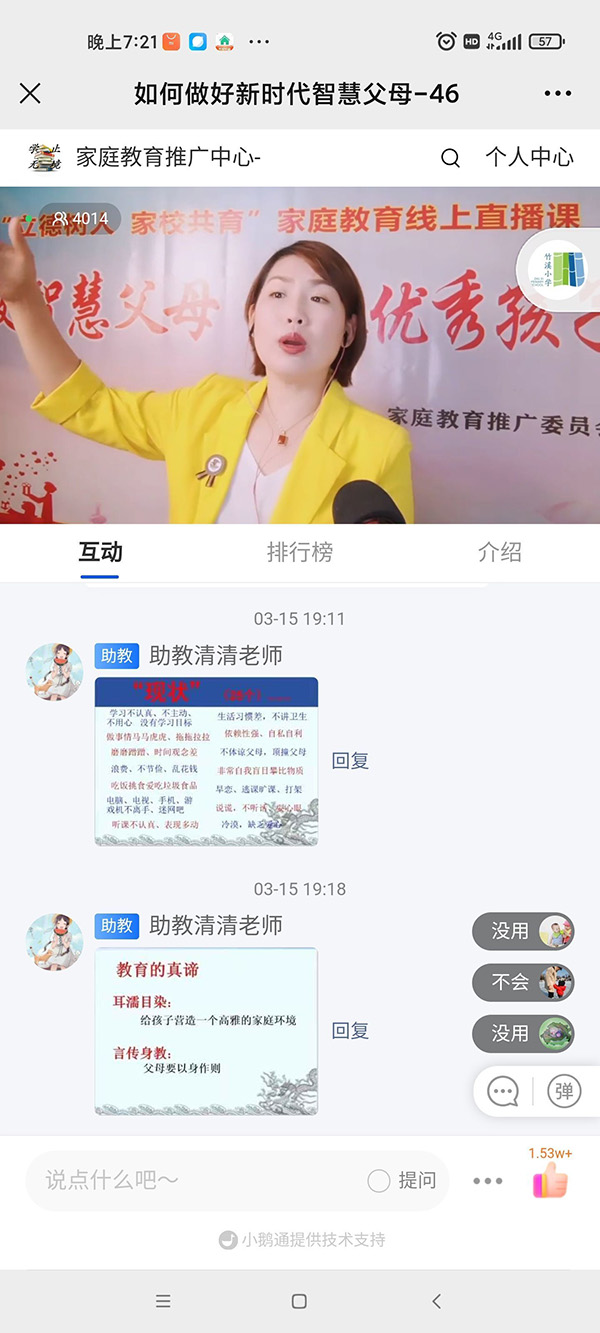Open the top-right overflow menu
The image size is (600, 1333).
558,94
